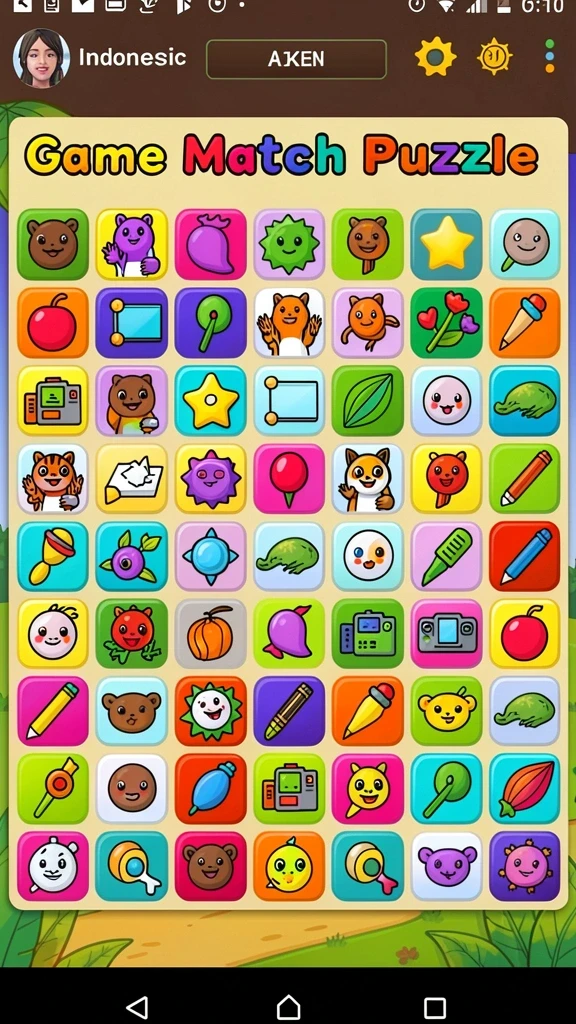Select the red balloon on pink tile
This screenshot has height=1024, width=576.
tap(289, 478)
